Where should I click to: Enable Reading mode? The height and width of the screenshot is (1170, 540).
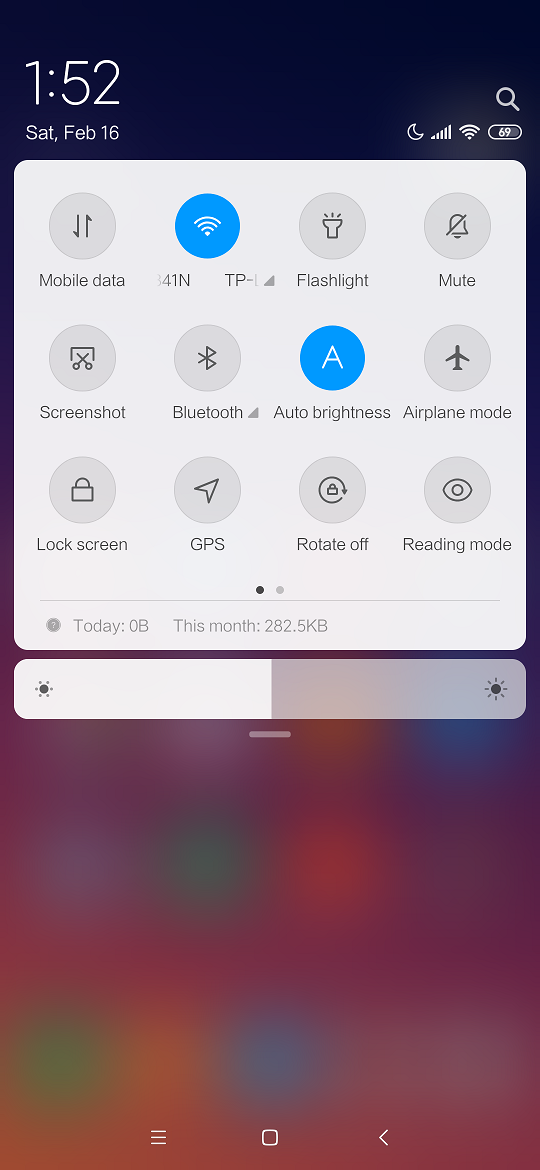[457, 490]
